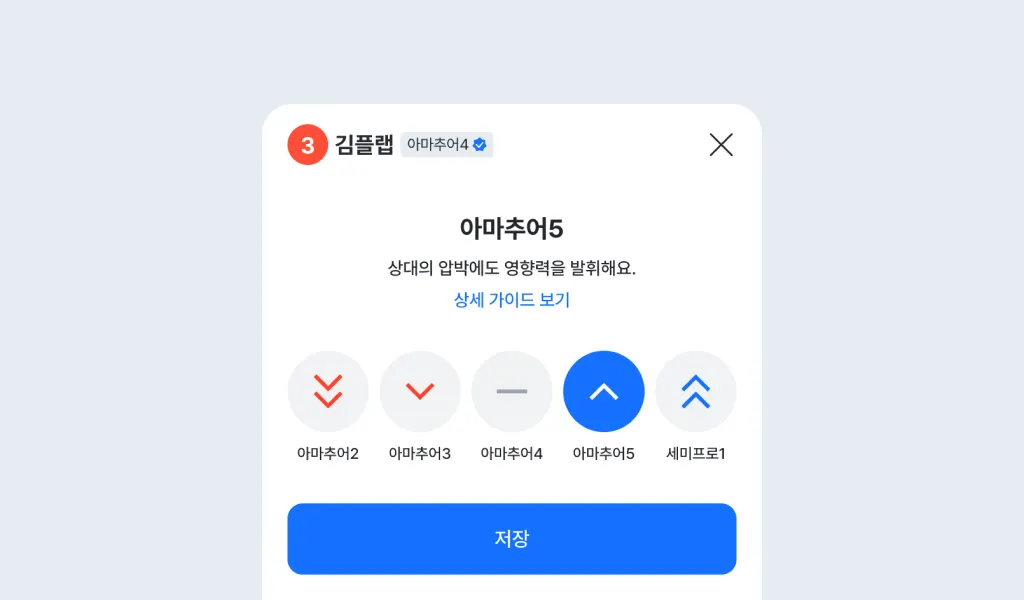Pick the 아마추어4 unchanged level
This screenshot has width=1024, height=600.
point(512,391)
